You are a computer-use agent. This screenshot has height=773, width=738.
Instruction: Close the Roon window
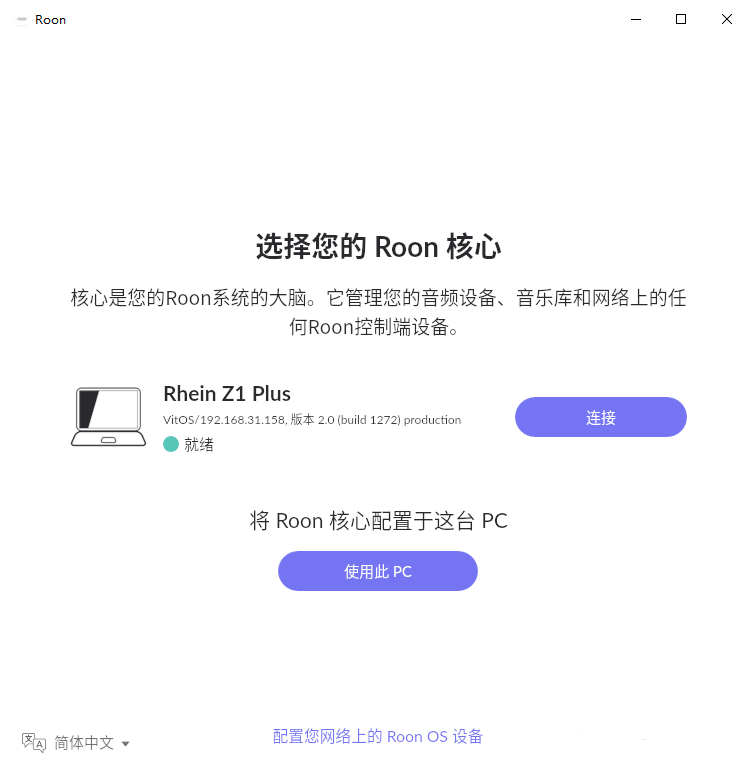[727, 19]
